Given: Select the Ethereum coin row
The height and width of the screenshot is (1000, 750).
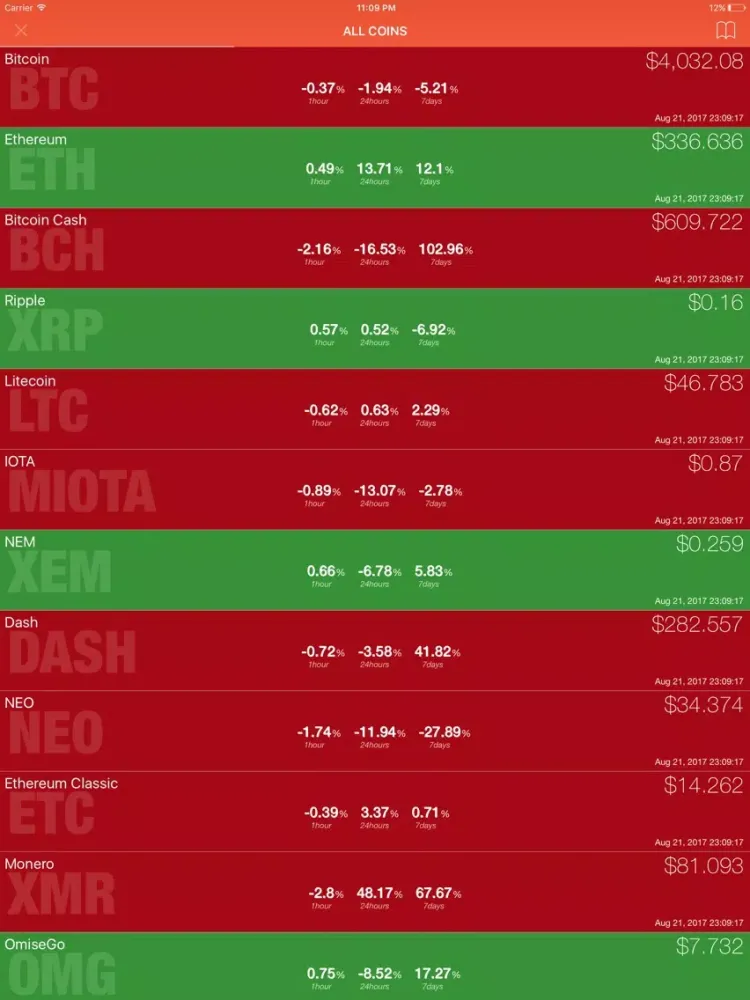Looking at the screenshot, I should [x=375, y=167].
